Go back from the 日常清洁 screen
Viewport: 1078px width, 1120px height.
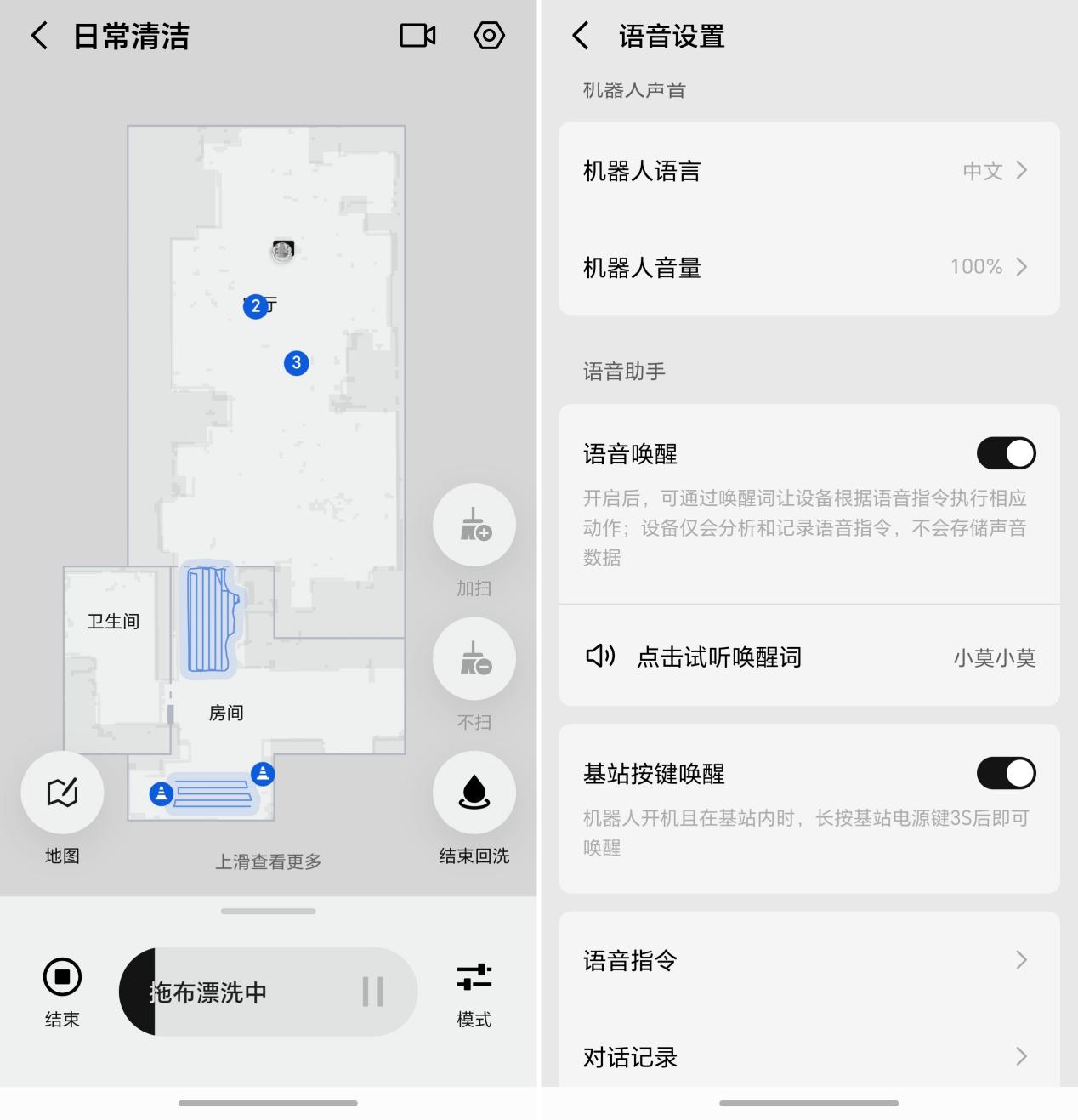(x=39, y=36)
